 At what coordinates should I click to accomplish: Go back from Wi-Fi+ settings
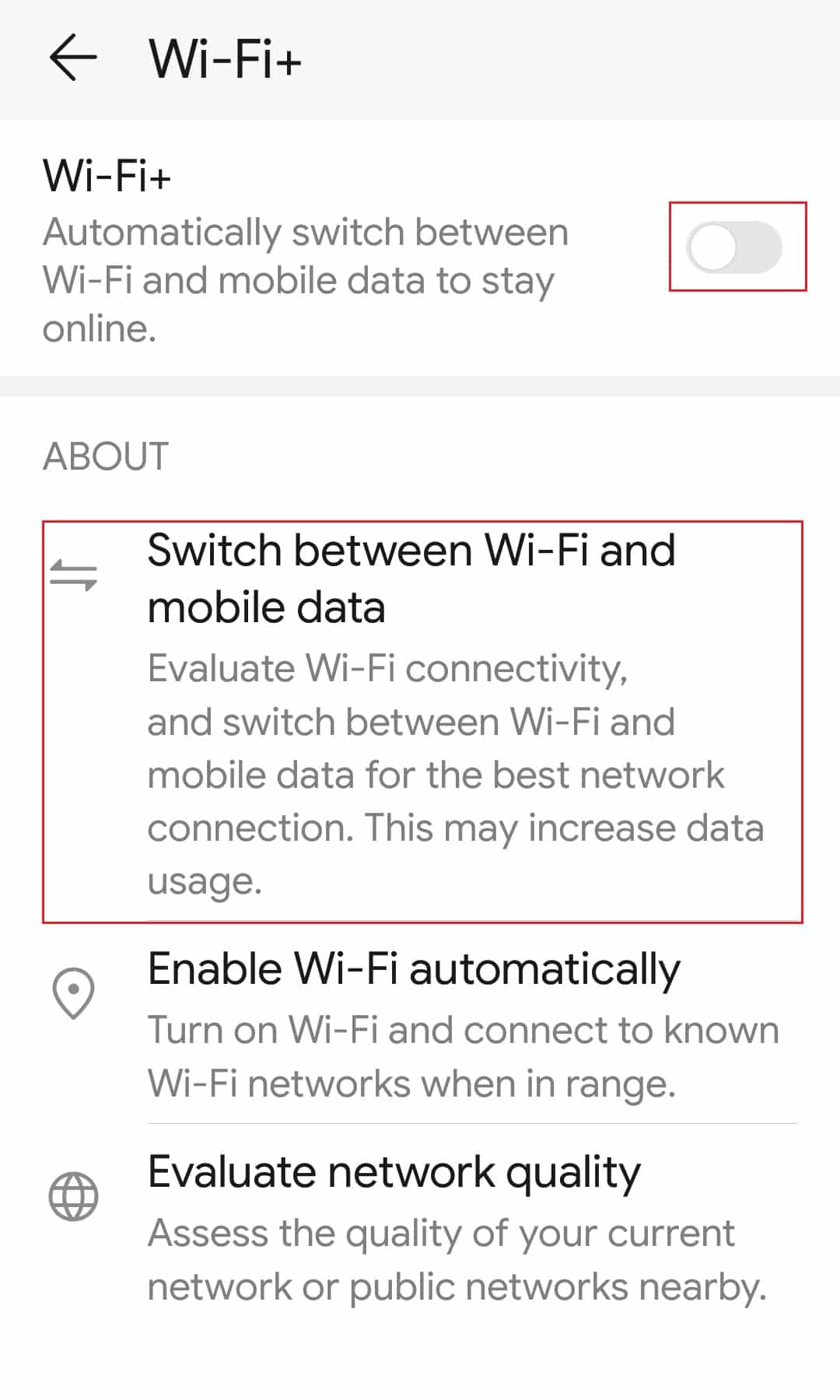tap(72, 58)
